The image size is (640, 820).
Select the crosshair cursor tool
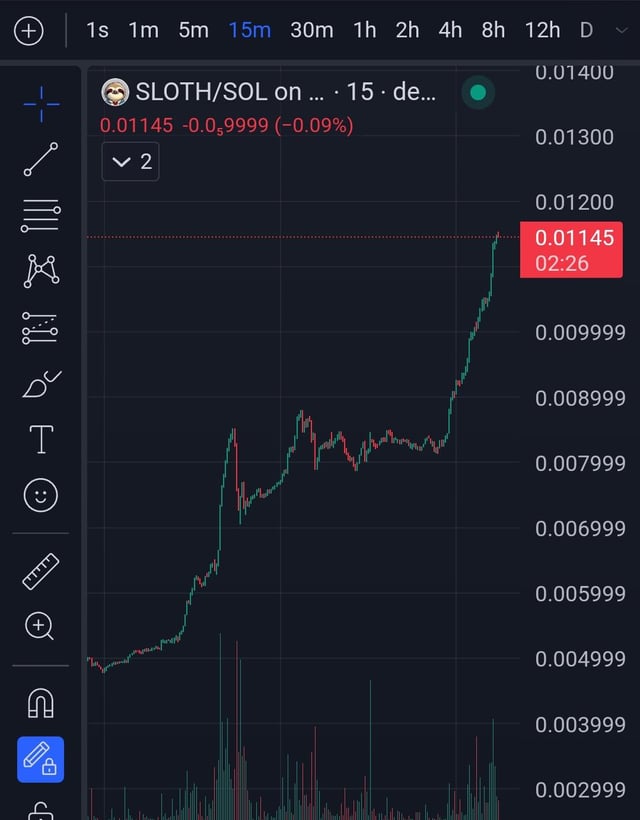pos(41,103)
